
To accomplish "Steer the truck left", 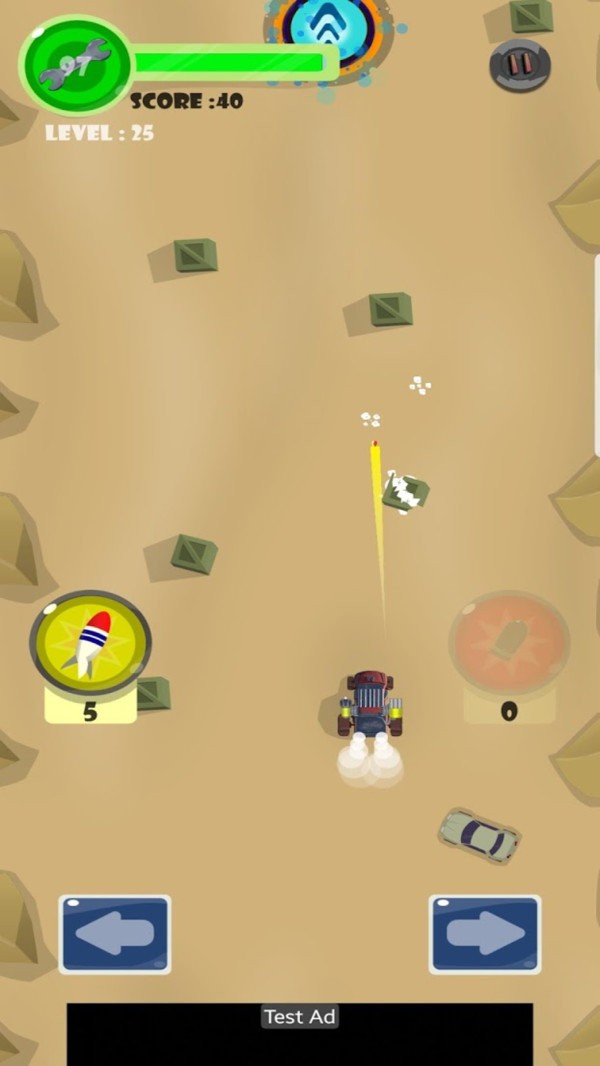I will (114, 934).
